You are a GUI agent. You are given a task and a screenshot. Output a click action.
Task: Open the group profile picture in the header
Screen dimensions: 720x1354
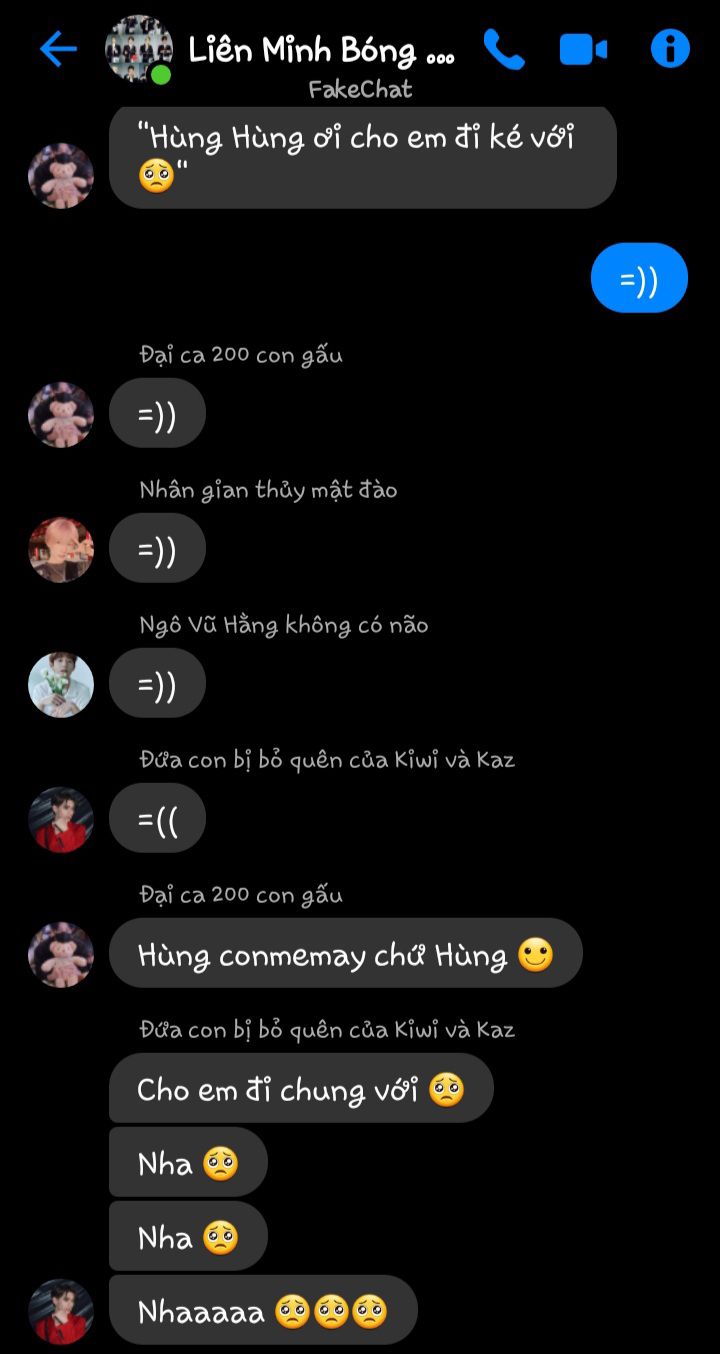(138, 49)
